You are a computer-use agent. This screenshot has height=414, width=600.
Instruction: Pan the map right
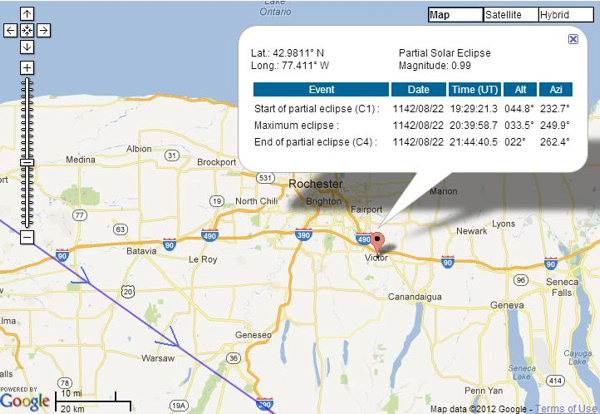pyautogui.click(x=43, y=31)
